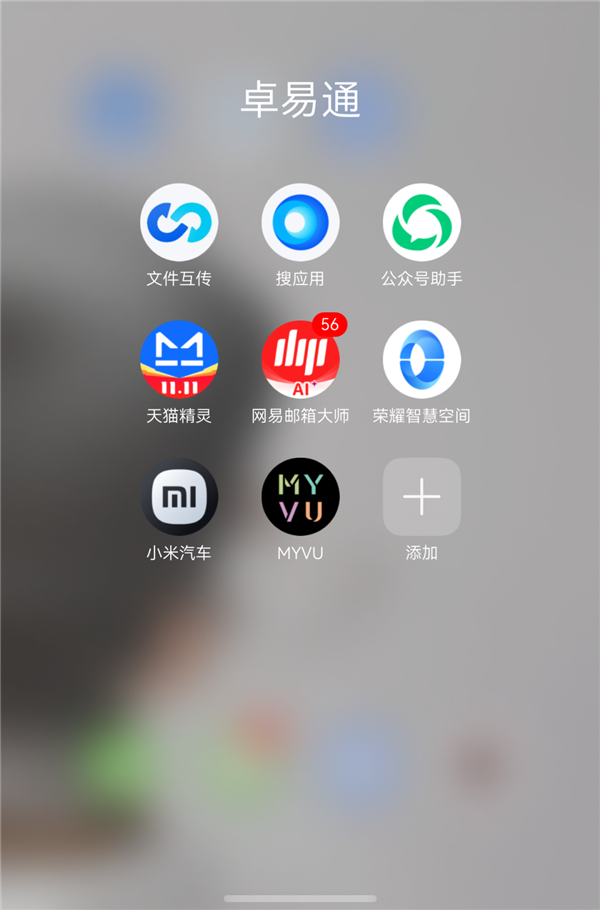Launch the 搜应用 app
Screen dimensions: 600x910
click(x=300, y=223)
